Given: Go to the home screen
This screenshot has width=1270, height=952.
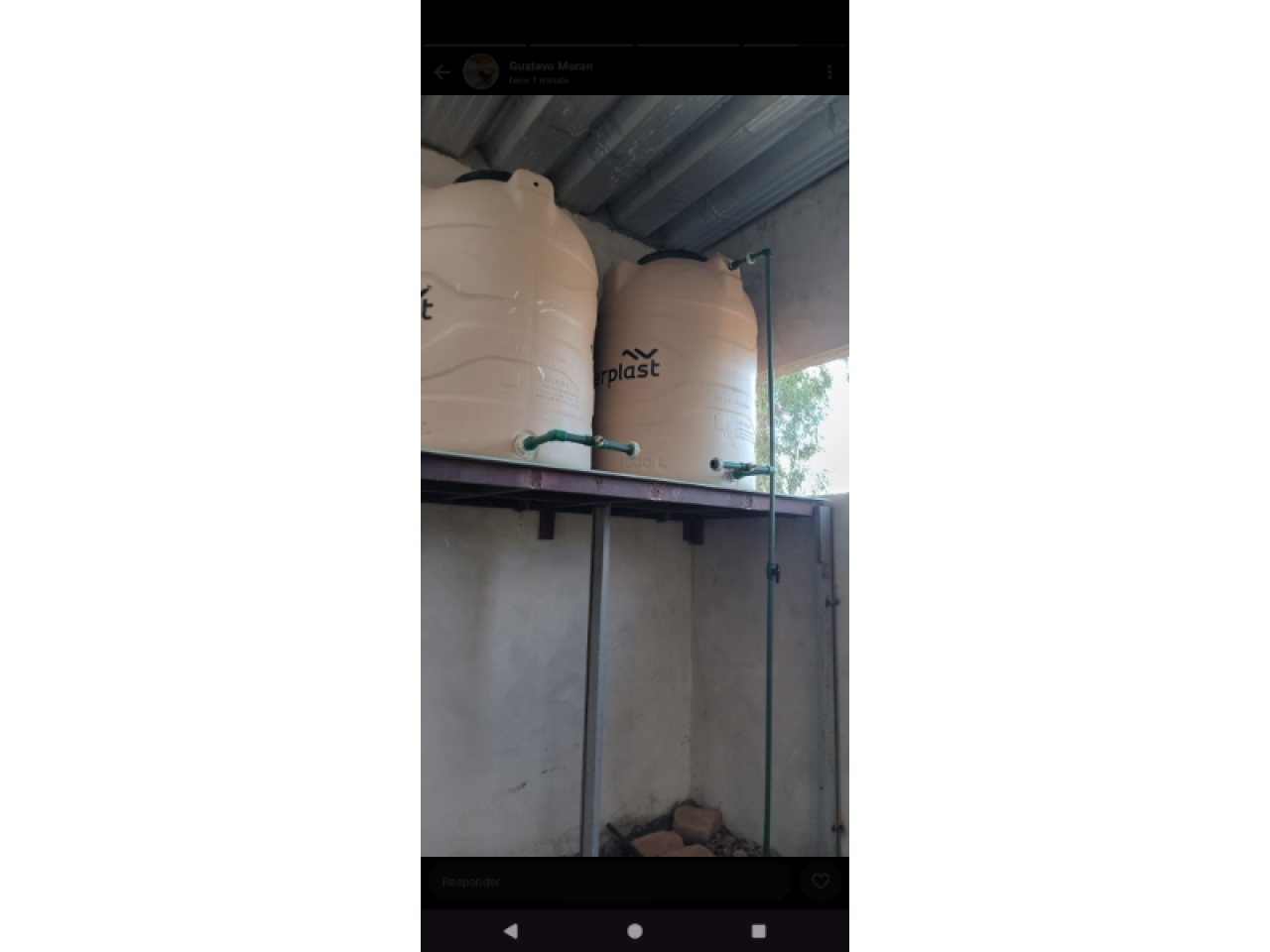Looking at the screenshot, I should (635, 931).
